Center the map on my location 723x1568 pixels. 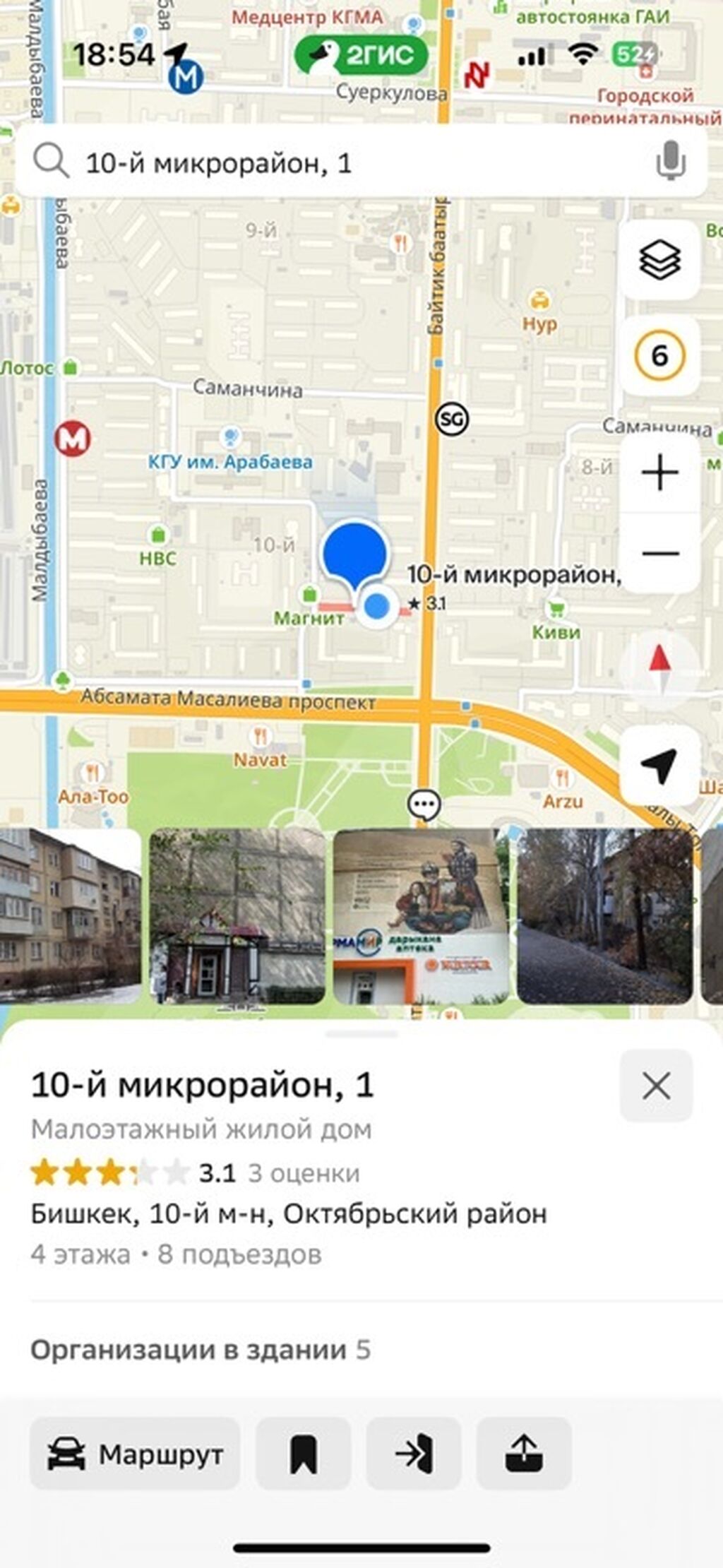tap(659, 766)
